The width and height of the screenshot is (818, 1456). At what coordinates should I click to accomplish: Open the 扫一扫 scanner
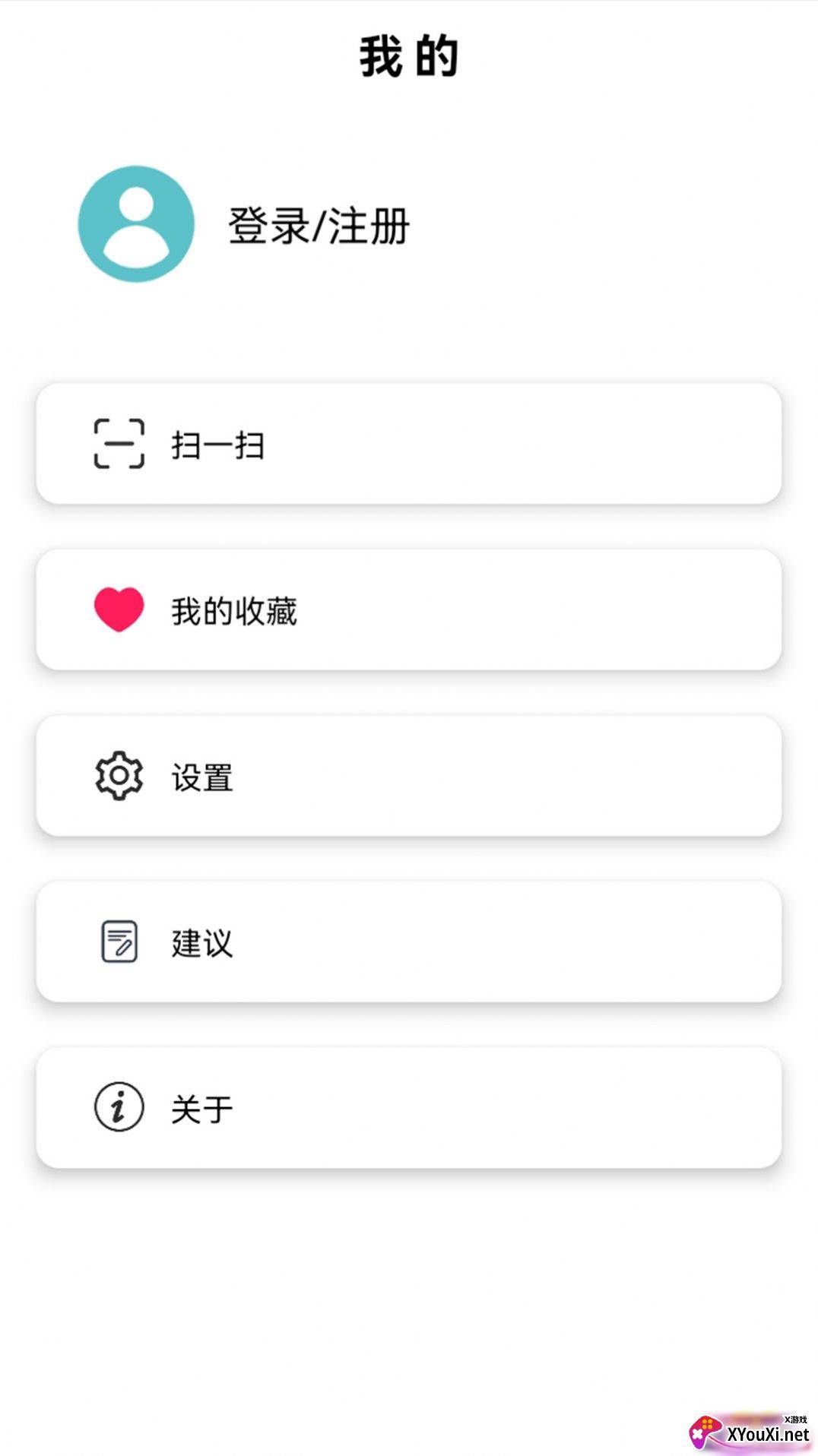(x=408, y=444)
